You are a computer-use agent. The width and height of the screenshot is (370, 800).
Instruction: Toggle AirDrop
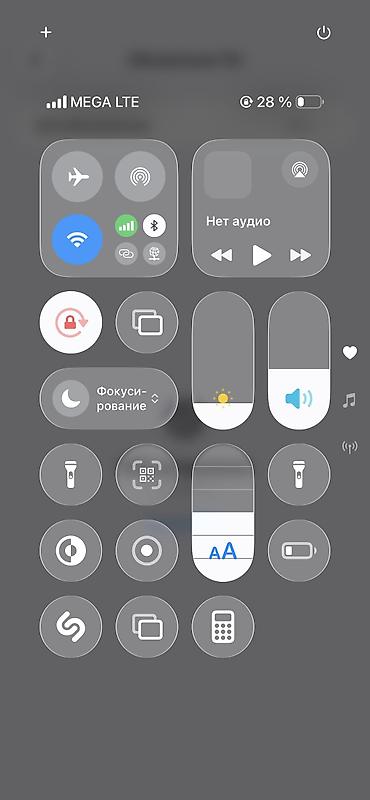(140, 177)
